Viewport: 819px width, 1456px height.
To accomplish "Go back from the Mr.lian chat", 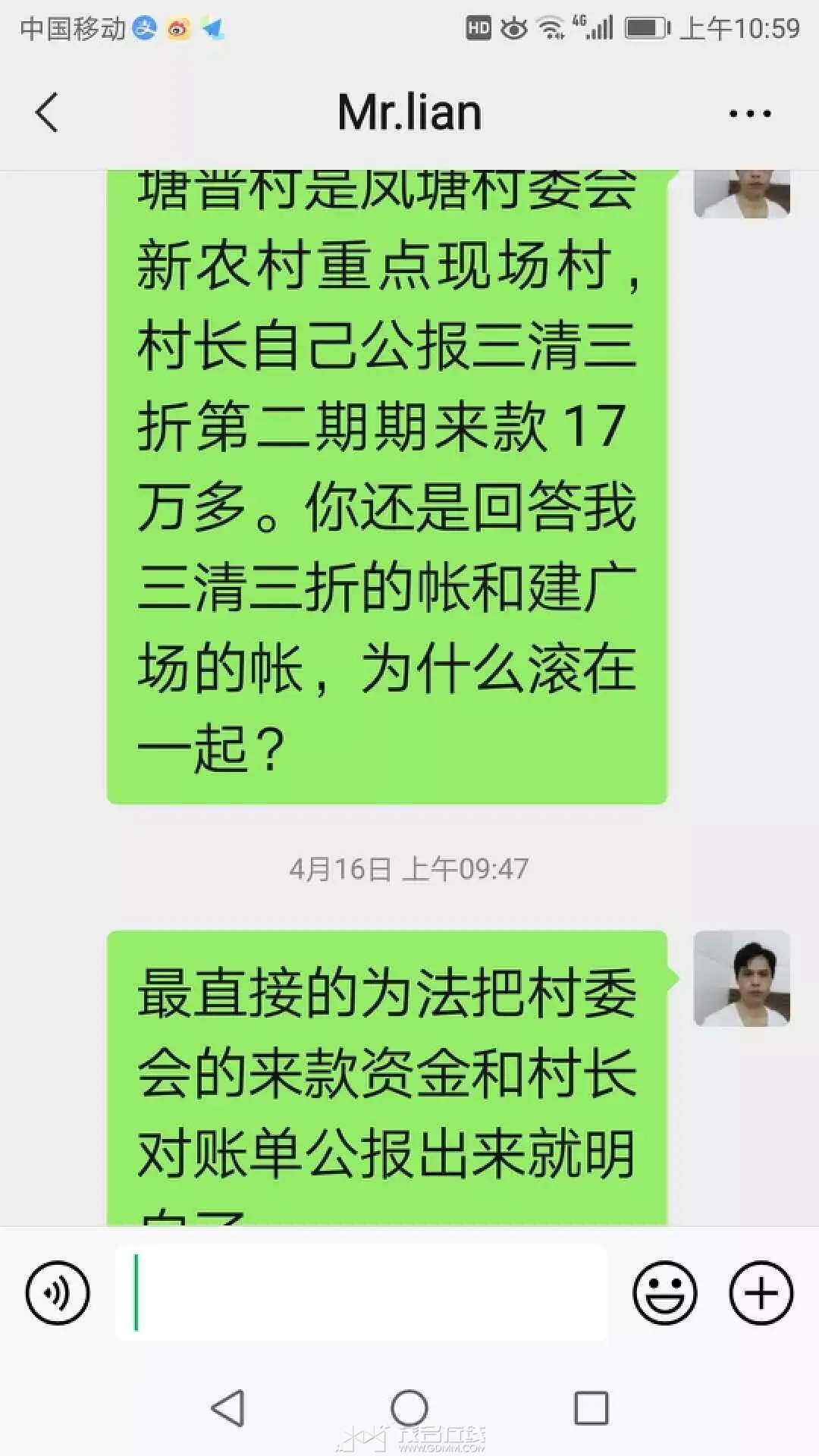I will click(47, 113).
